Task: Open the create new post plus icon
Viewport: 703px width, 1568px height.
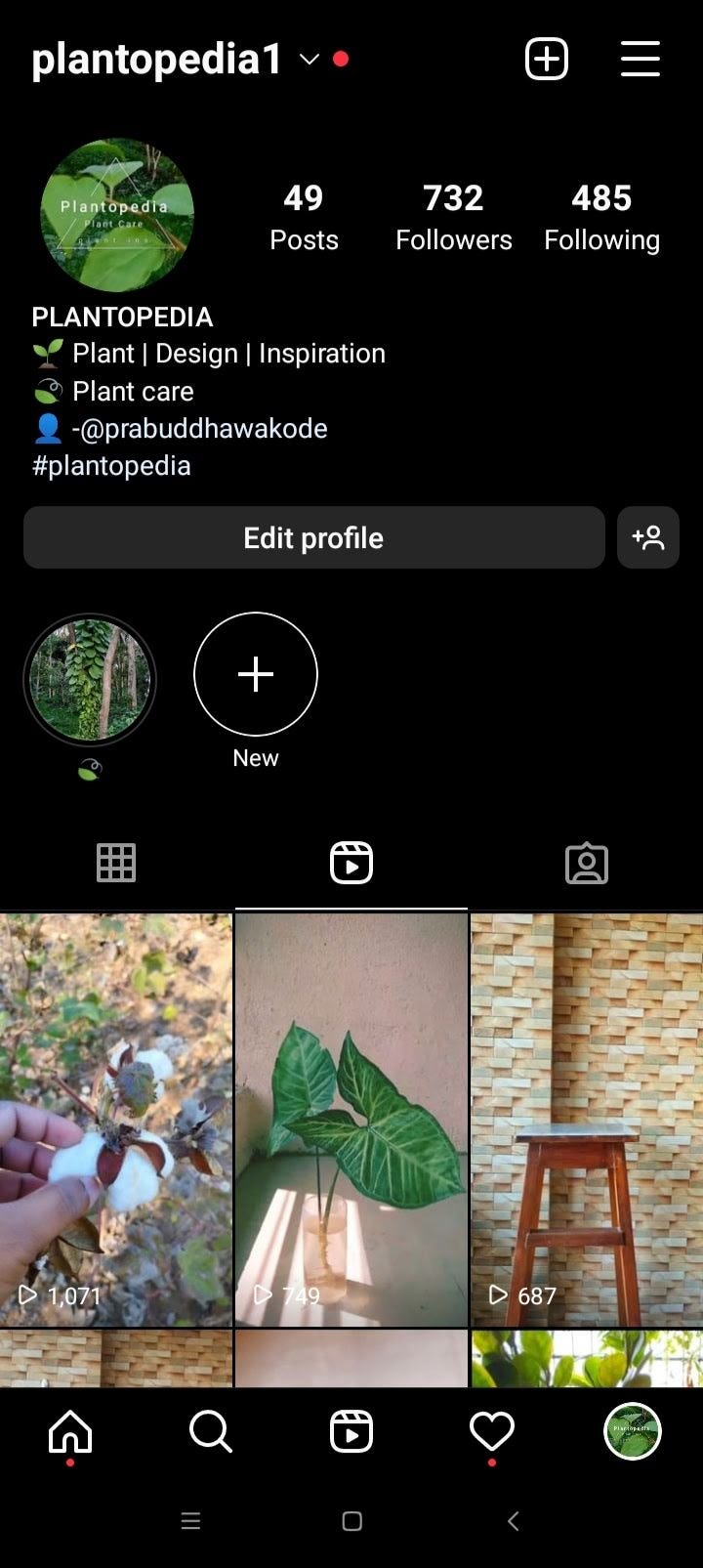Action: click(x=547, y=60)
